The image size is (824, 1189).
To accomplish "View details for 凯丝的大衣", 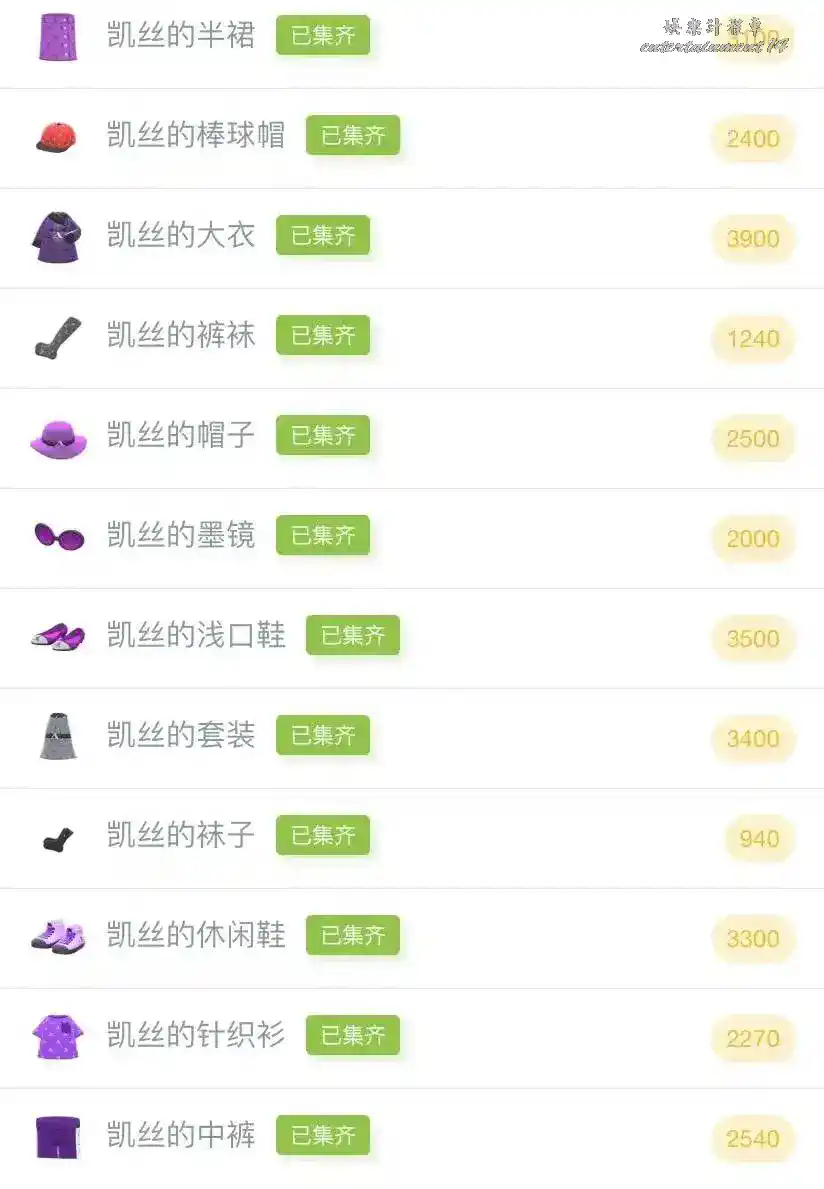I will coord(181,236).
